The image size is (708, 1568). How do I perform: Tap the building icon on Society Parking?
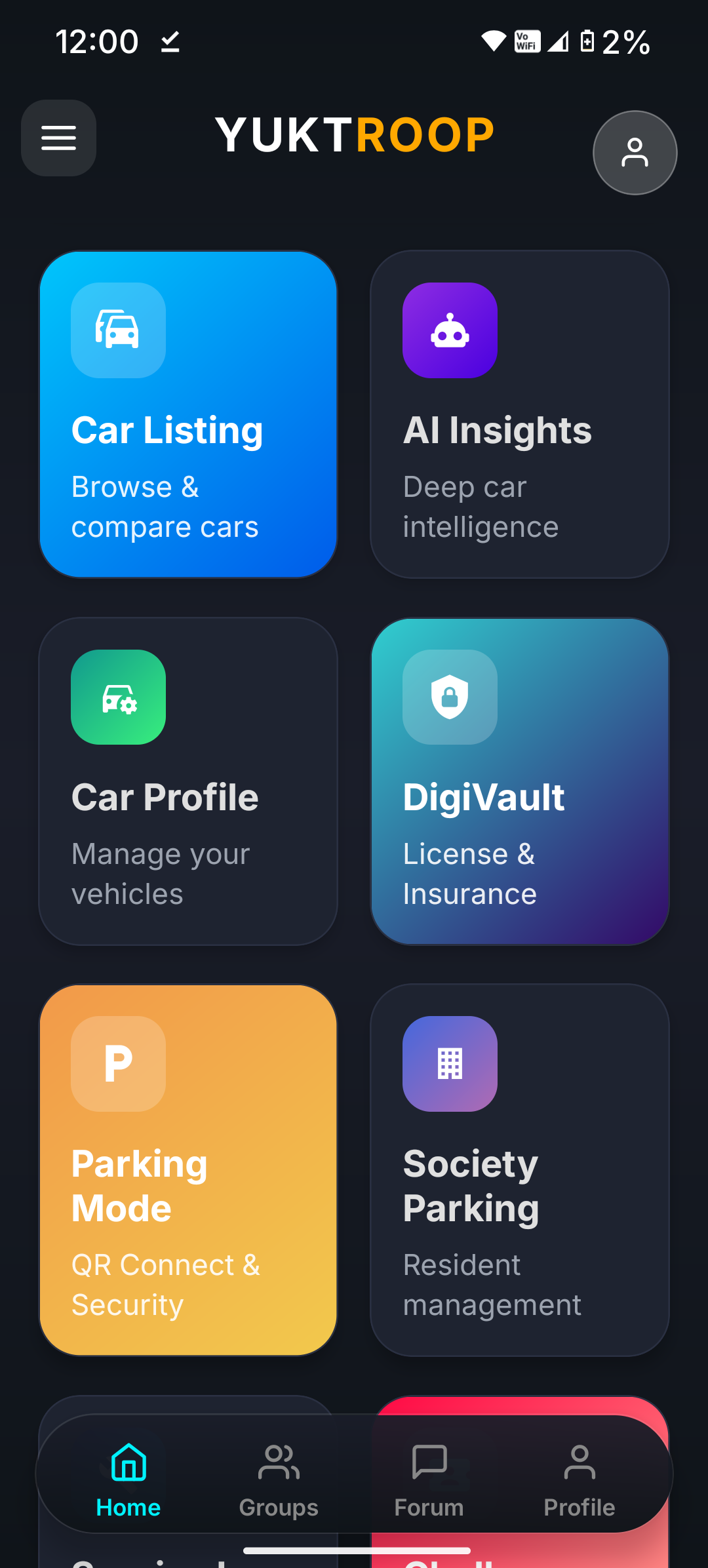point(449,1065)
